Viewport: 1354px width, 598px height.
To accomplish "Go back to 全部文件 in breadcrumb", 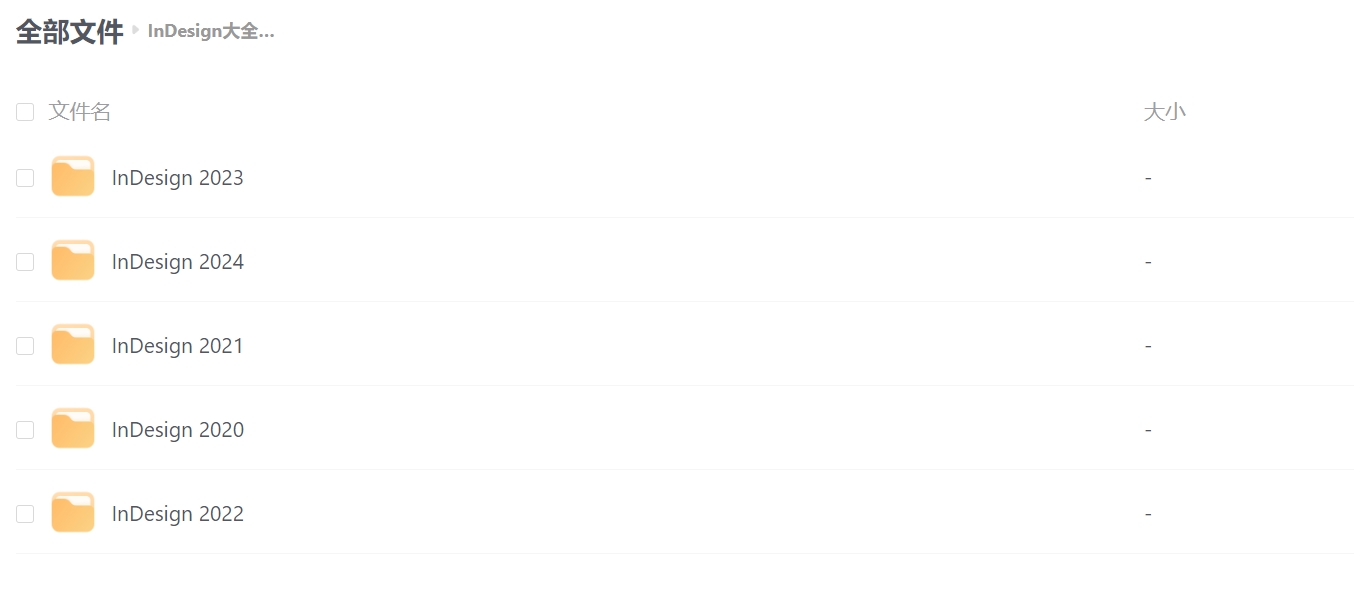I will [x=69, y=32].
